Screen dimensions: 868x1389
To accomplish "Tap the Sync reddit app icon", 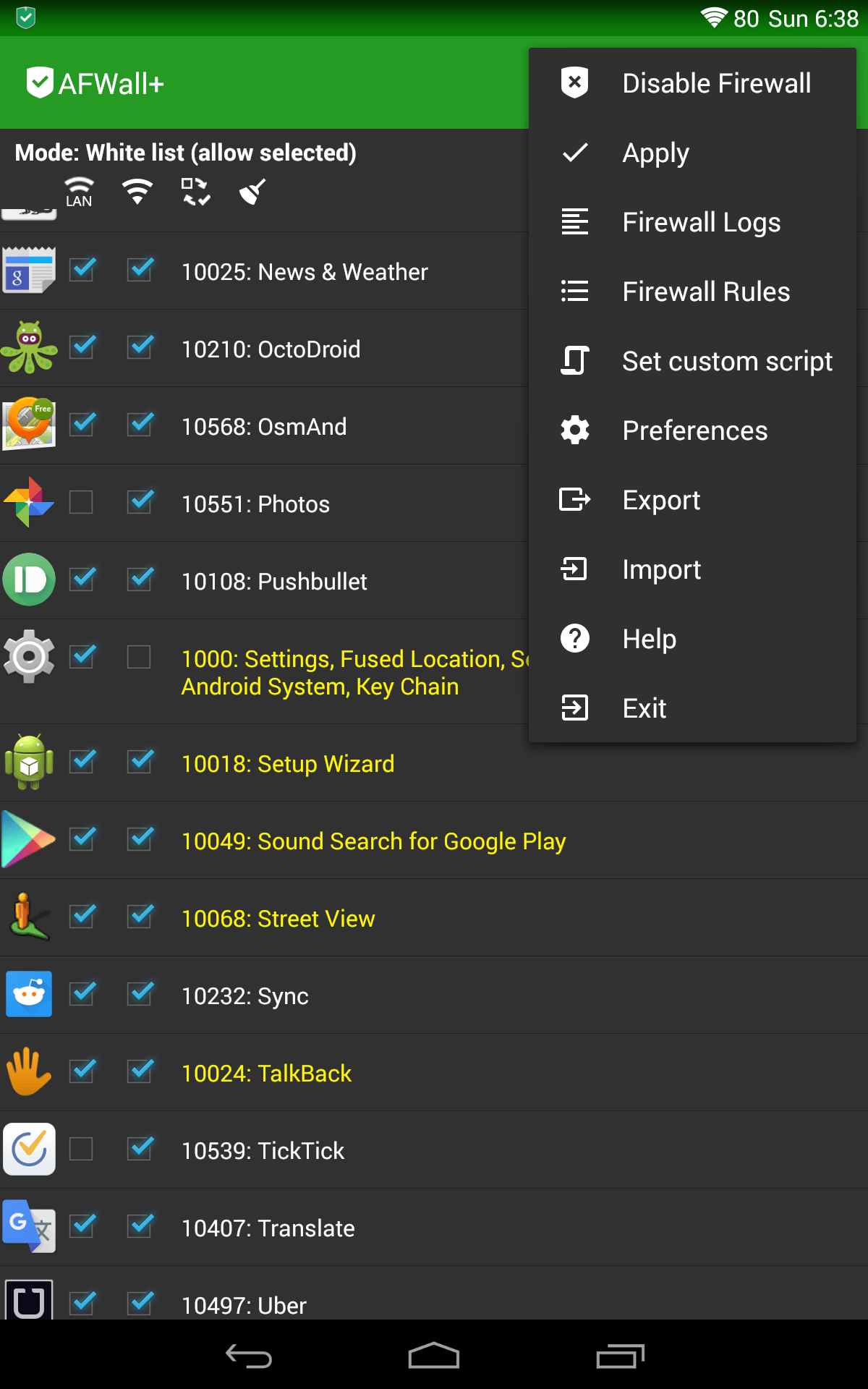I will point(28,994).
